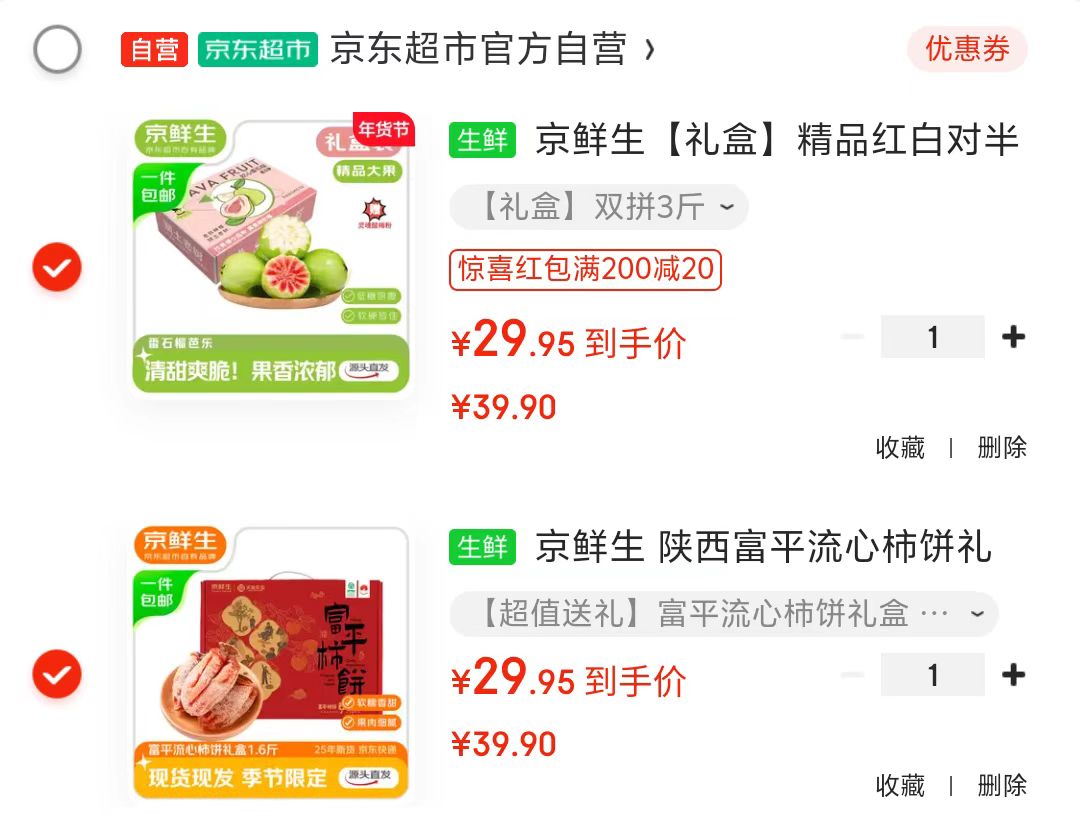Image resolution: width=1080 pixels, height=820 pixels.
Task: Save guava gift box to 收藏
Action: [900, 448]
